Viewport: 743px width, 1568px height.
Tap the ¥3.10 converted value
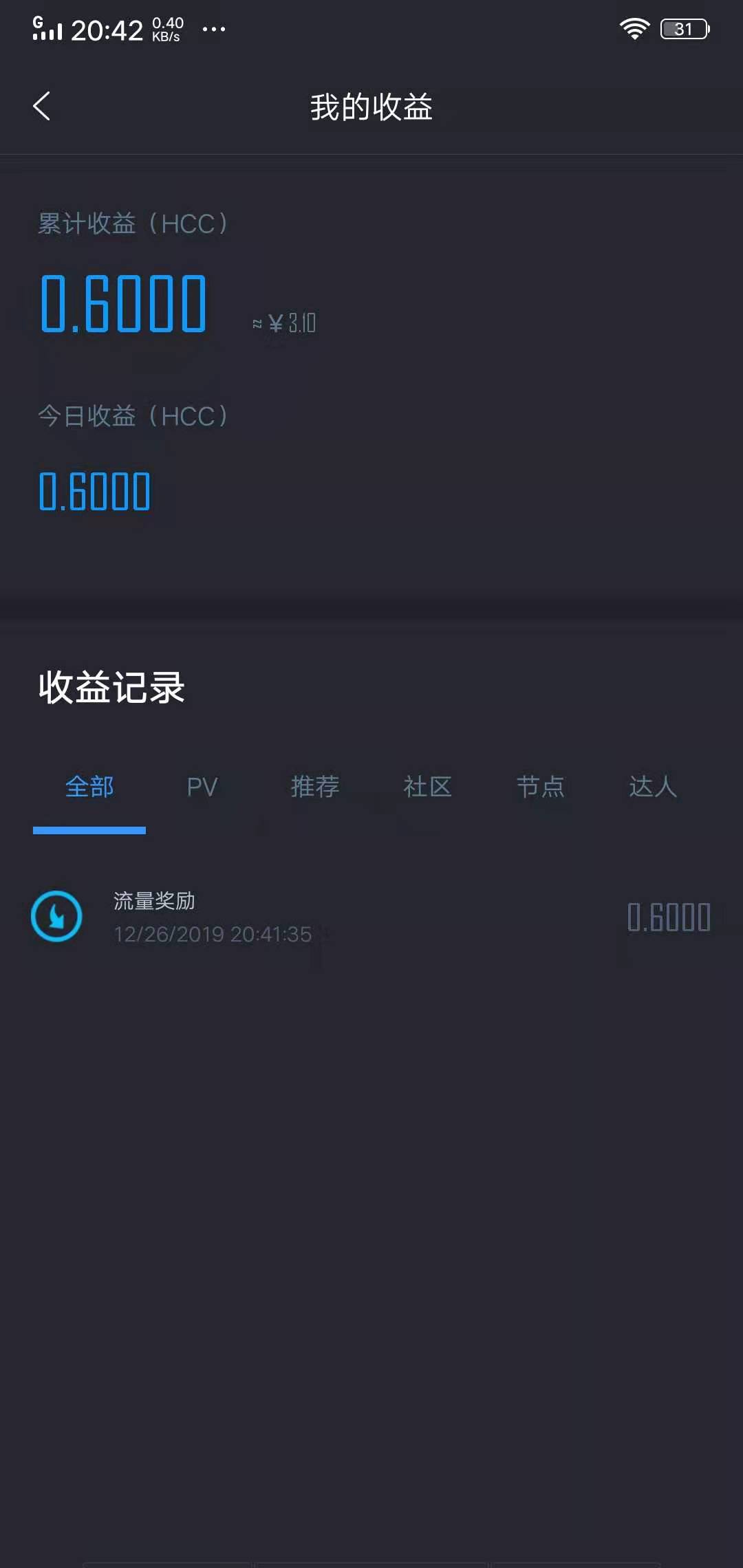coord(286,322)
